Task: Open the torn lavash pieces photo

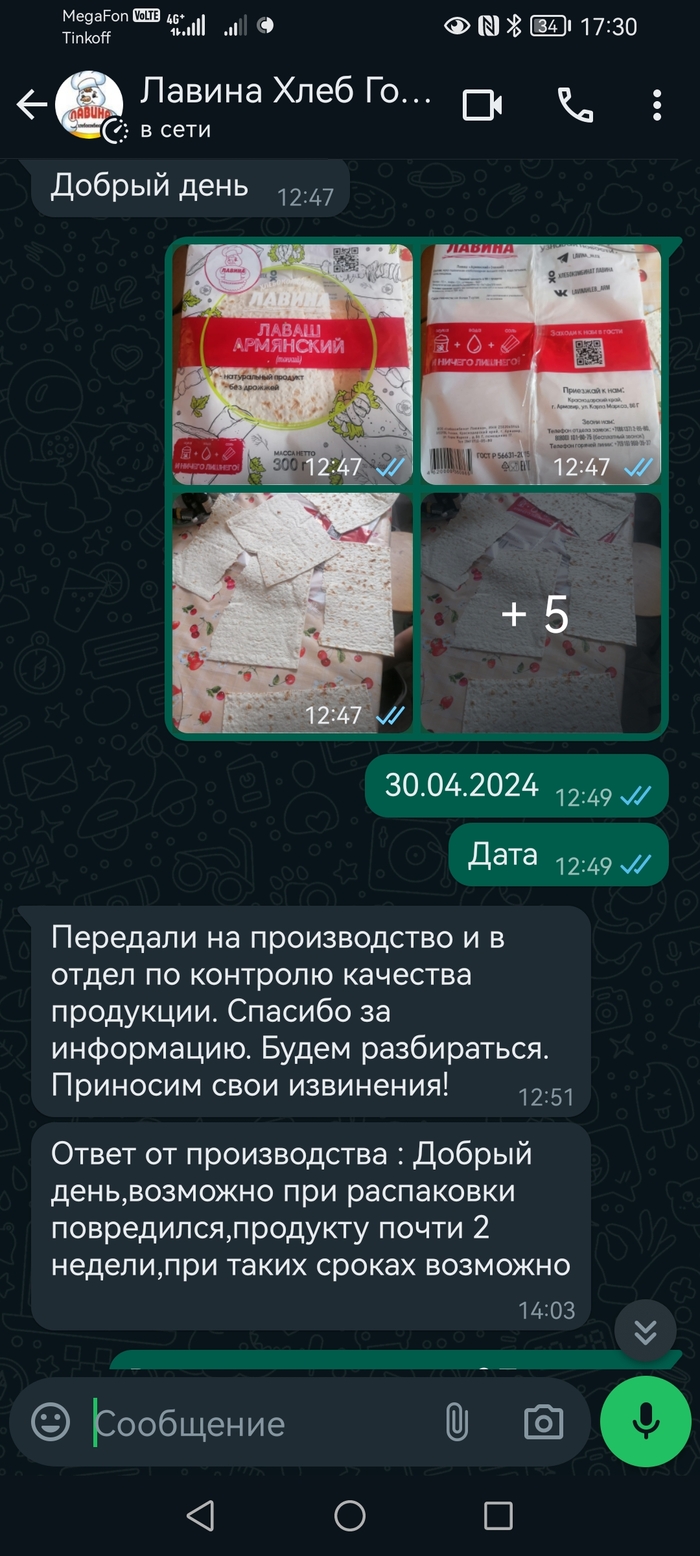Action: pos(292,612)
